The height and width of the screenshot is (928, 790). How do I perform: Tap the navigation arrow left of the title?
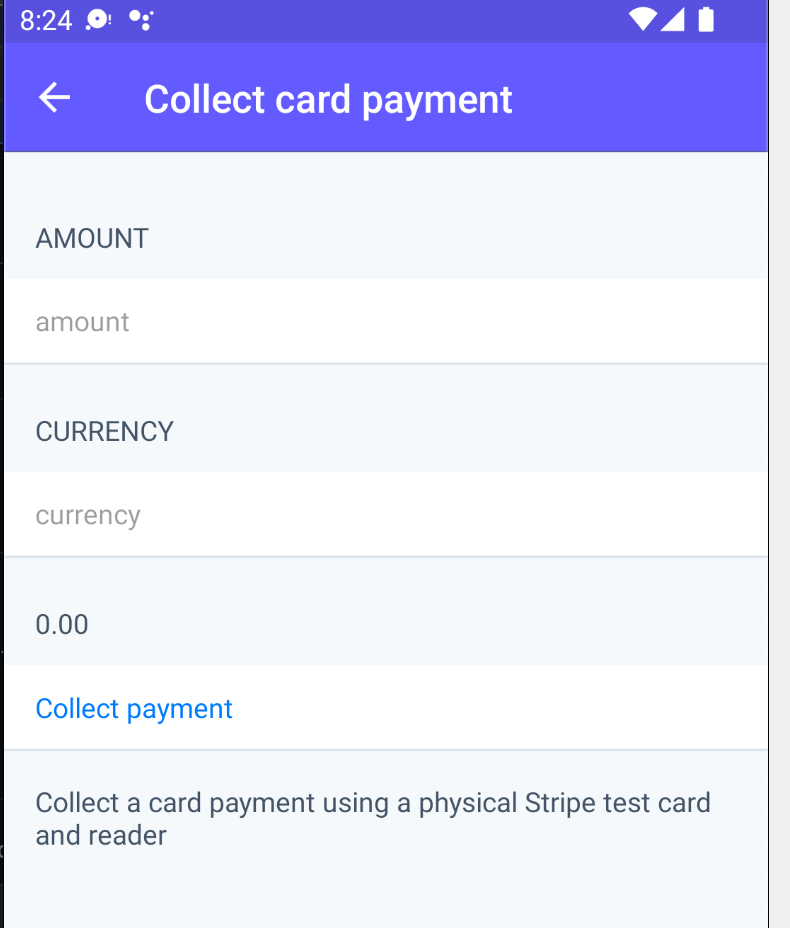pos(53,97)
